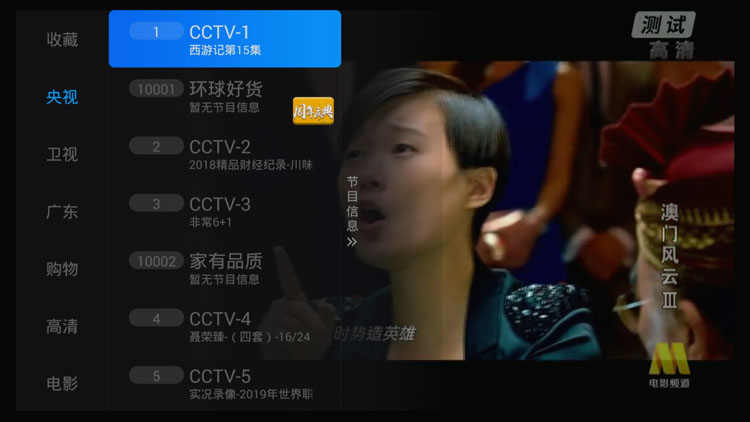Select channel 家有品质
The width and height of the screenshot is (750, 422).
click(x=224, y=268)
